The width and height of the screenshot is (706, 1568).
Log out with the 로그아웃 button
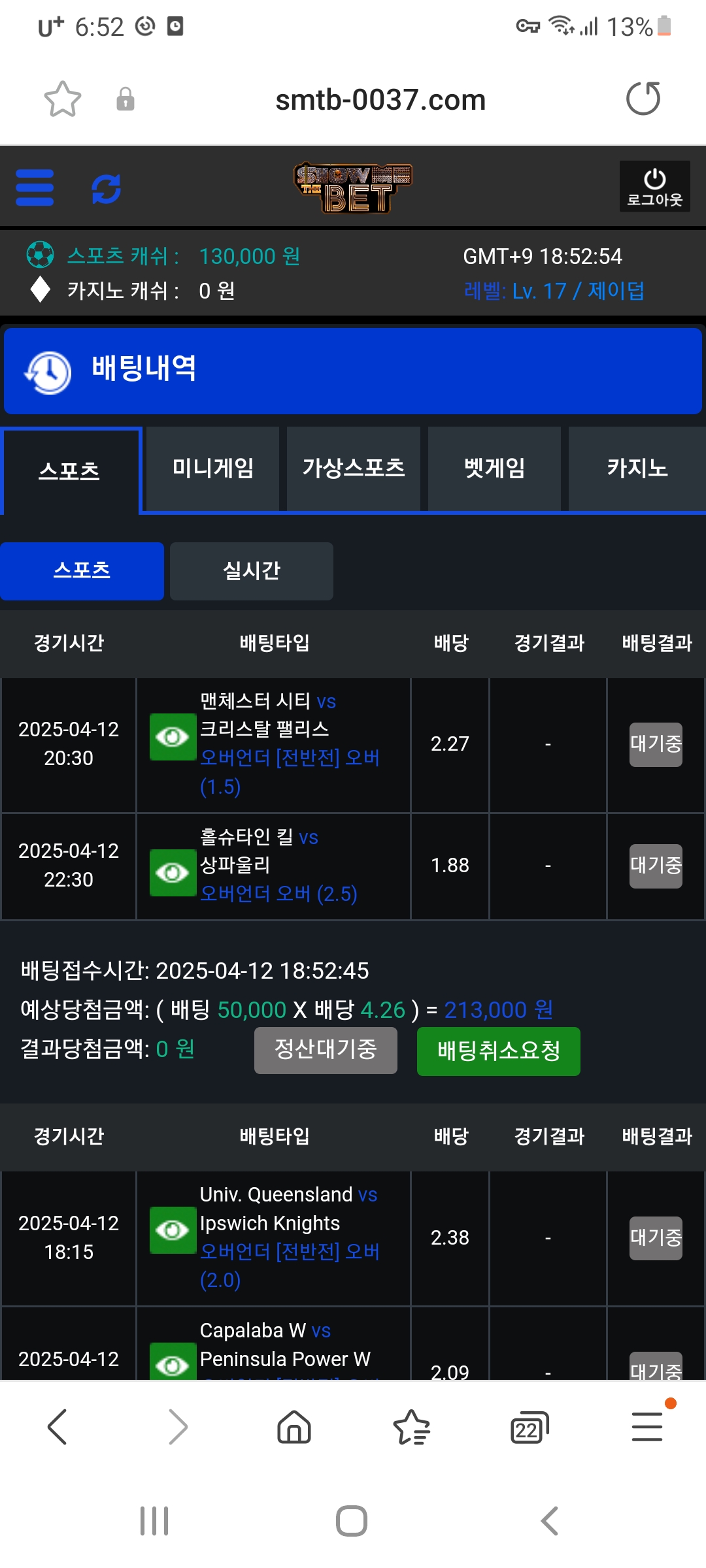654,186
